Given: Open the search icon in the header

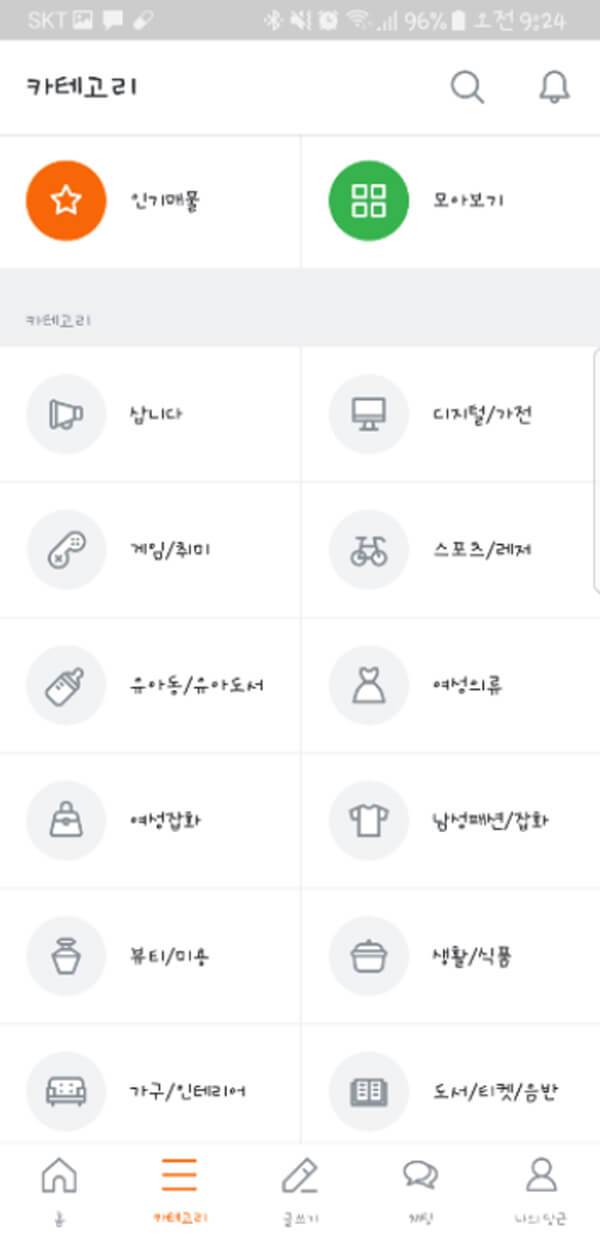Looking at the screenshot, I should click(467, 88).
